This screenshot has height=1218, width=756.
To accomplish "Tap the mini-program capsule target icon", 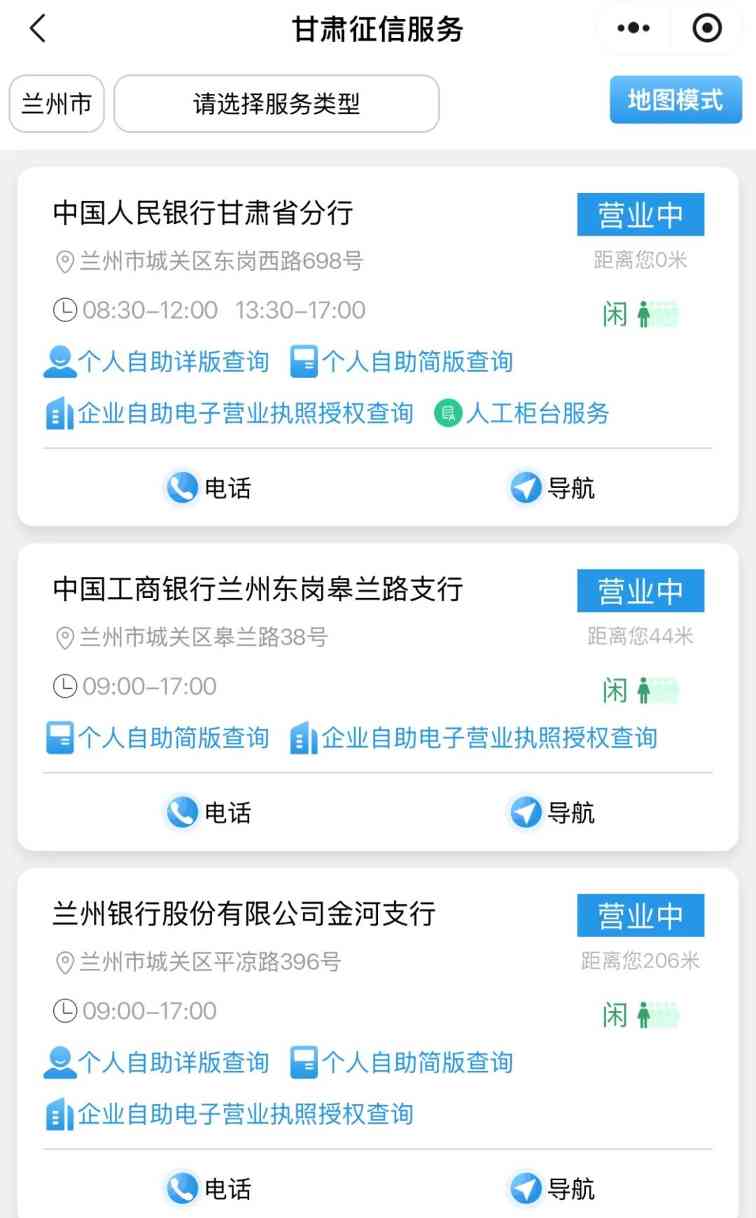I will pos(707,28).
